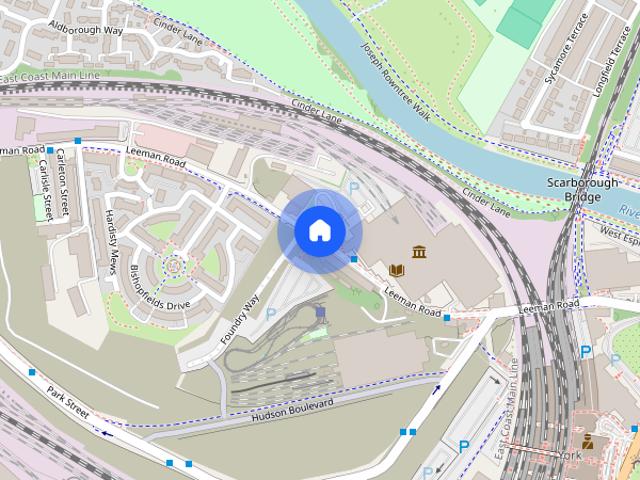
Task: Tap the home location marker
Action: tap(319, 231)
